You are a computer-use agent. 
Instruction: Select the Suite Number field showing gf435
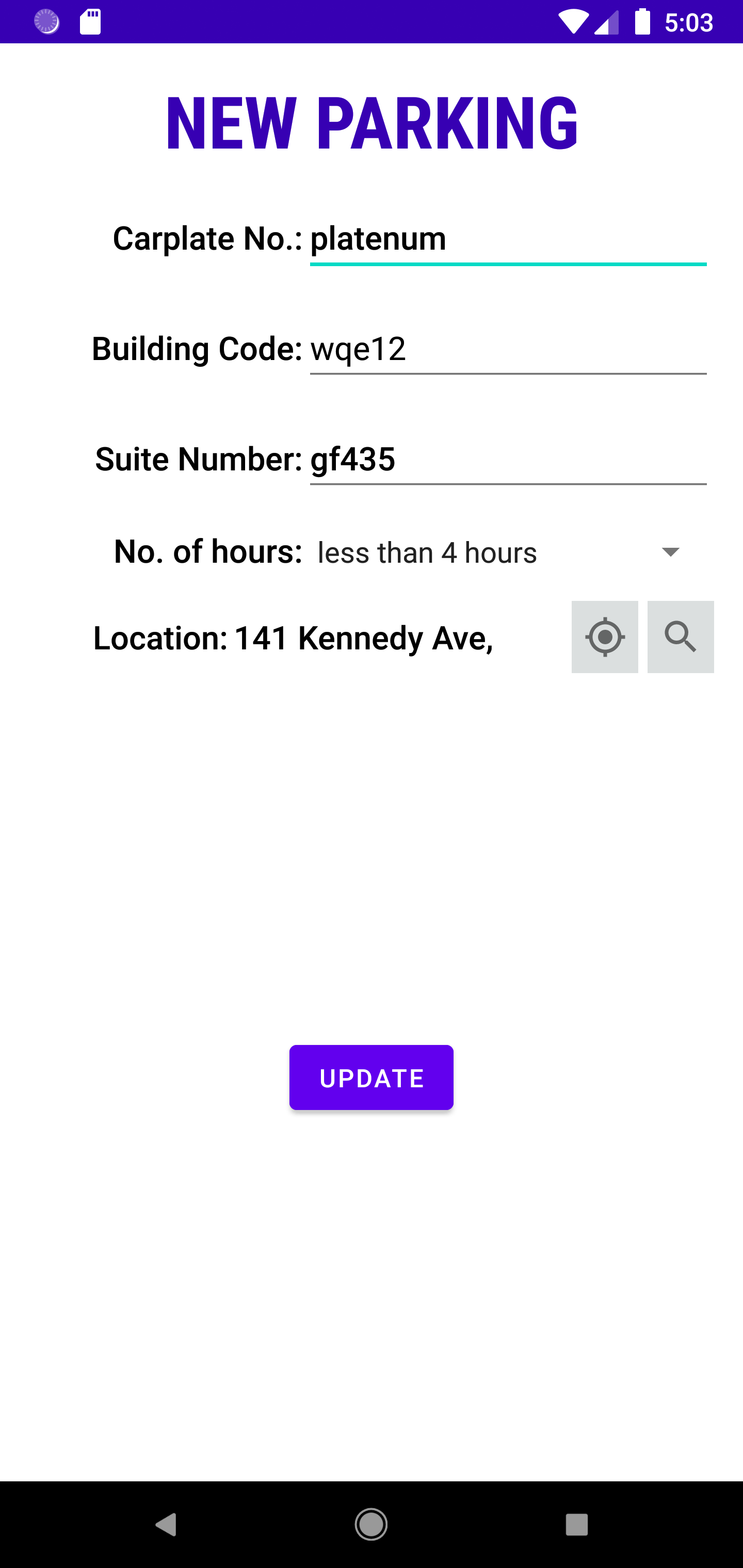click(x=508, y=460)
